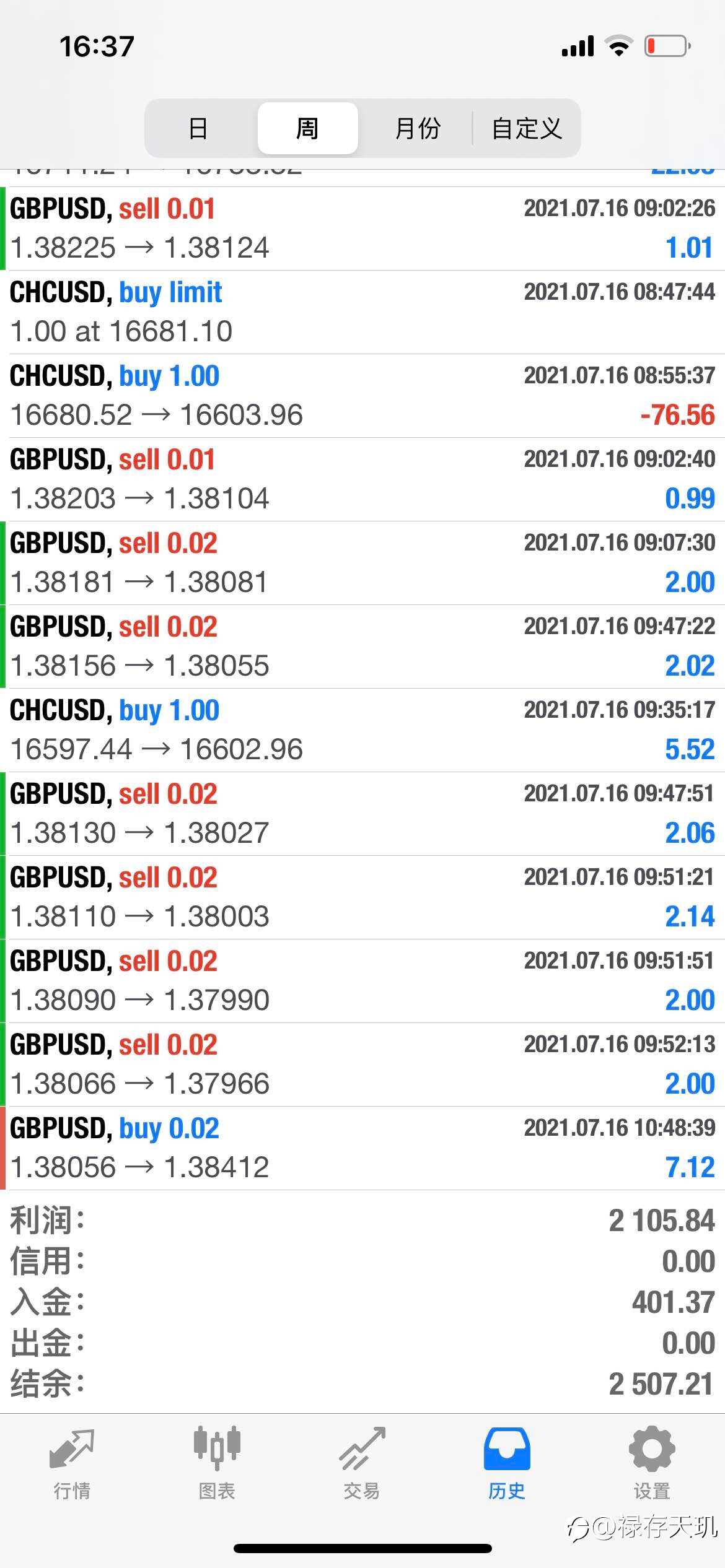The image size is (725, 1568).
Task: Open the CHCUSD buy limit order at 16681.10
Action: point(362,312)
